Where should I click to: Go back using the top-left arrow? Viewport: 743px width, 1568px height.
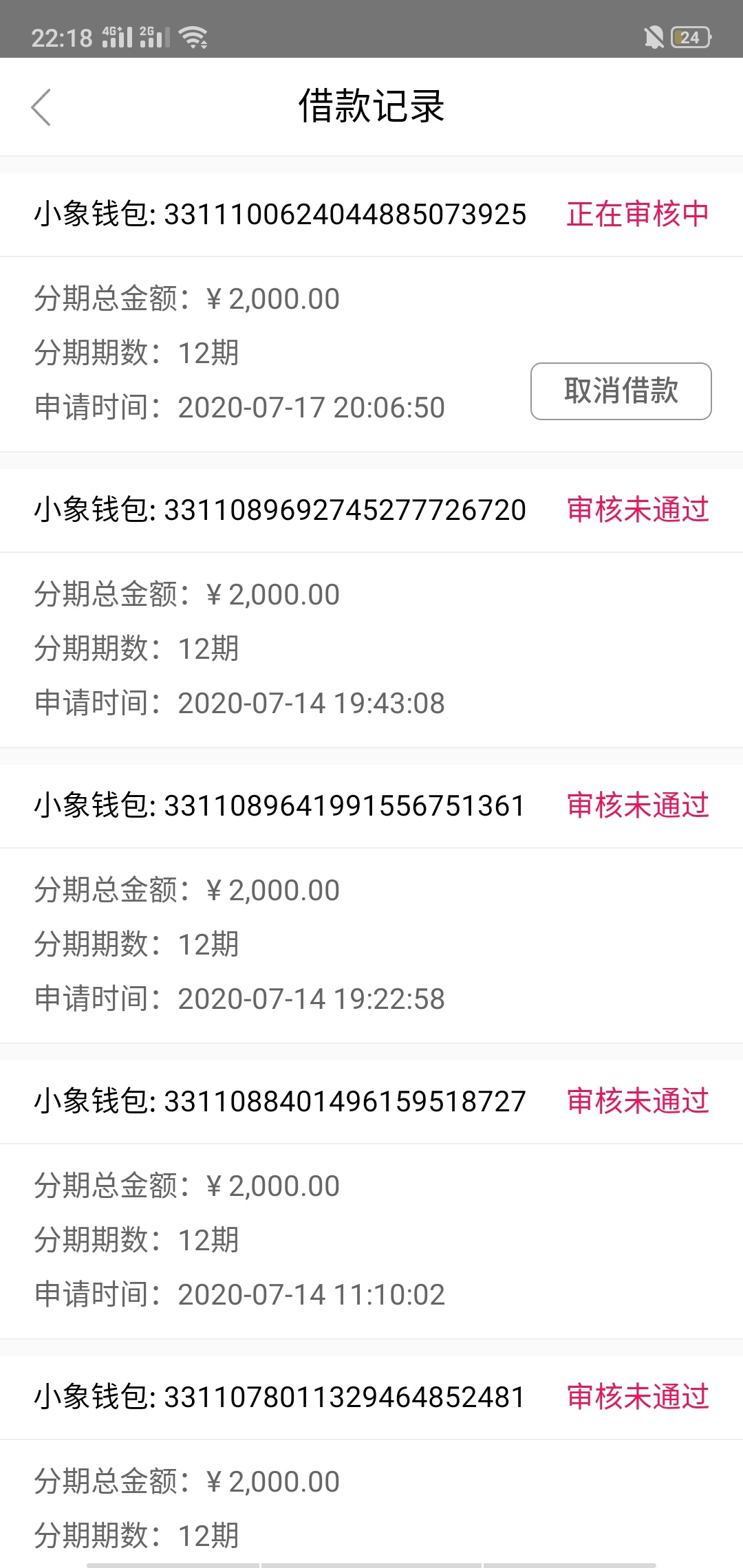click(x=41, y=107)
